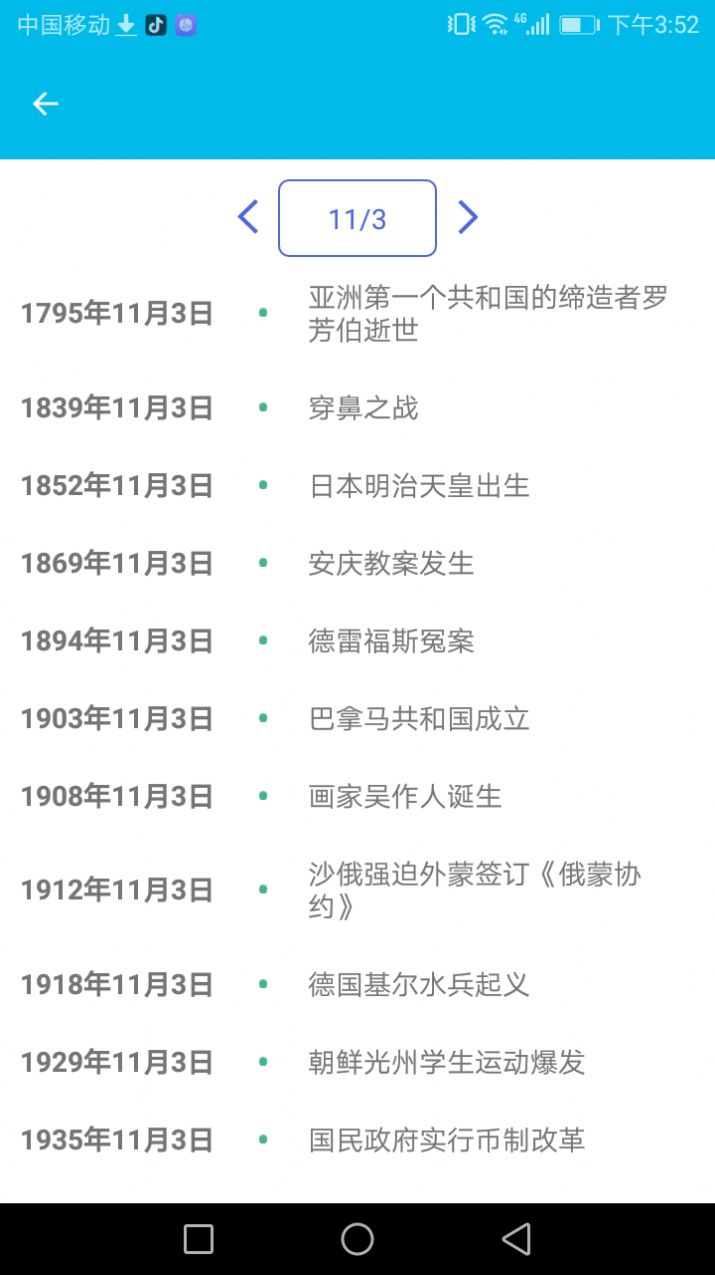Go to the previous date

(248, 217)
